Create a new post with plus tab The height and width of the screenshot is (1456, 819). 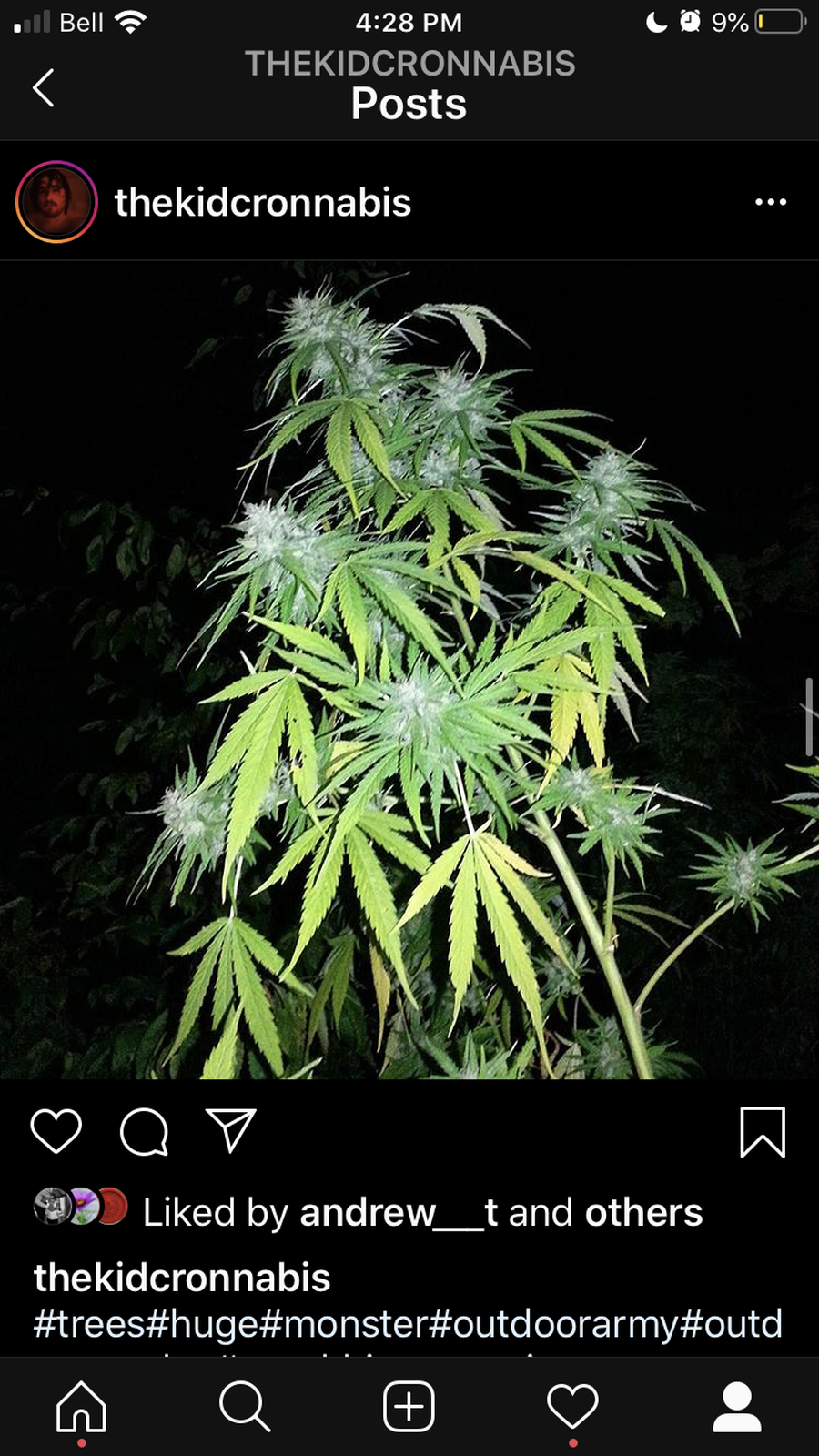click(x=409, y=1407)
